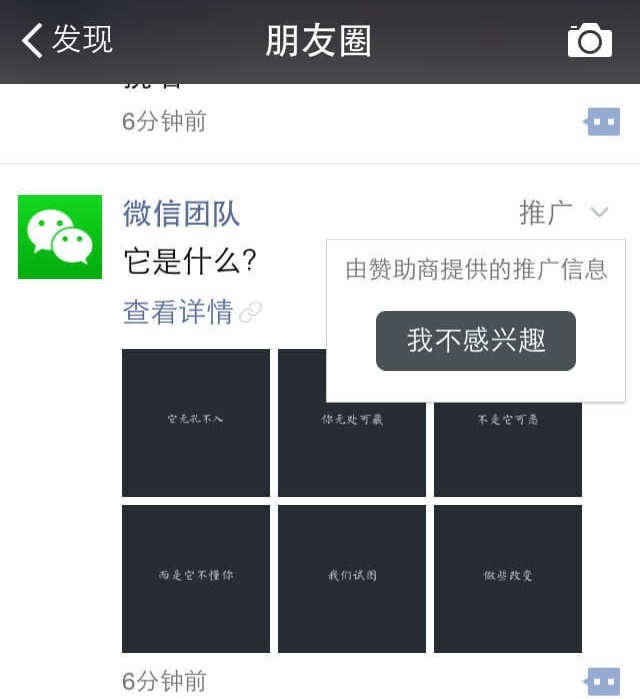This screenshot has width=640, height=699.
Task: View the image 它无孔不入
Action: click(x=196, y=423)
